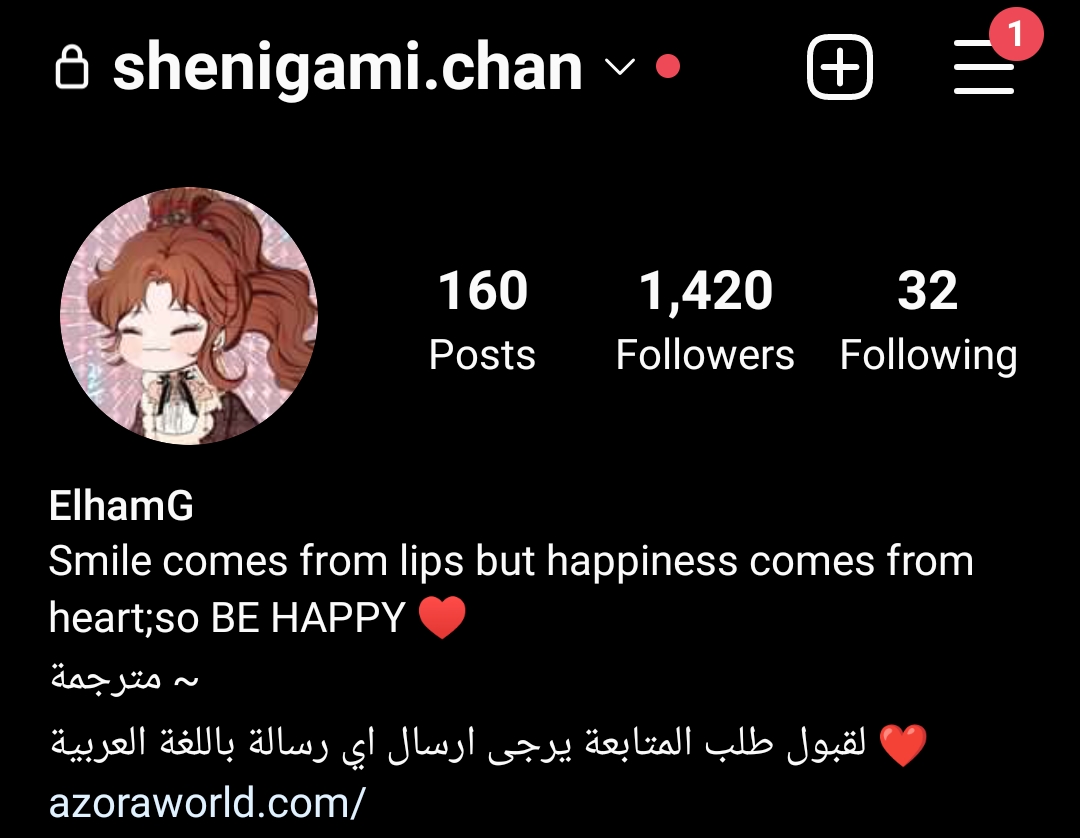The width and height of the screenshot is (1080, 838).
Task: Open the list of 32 following
Action: coord(928,320)
